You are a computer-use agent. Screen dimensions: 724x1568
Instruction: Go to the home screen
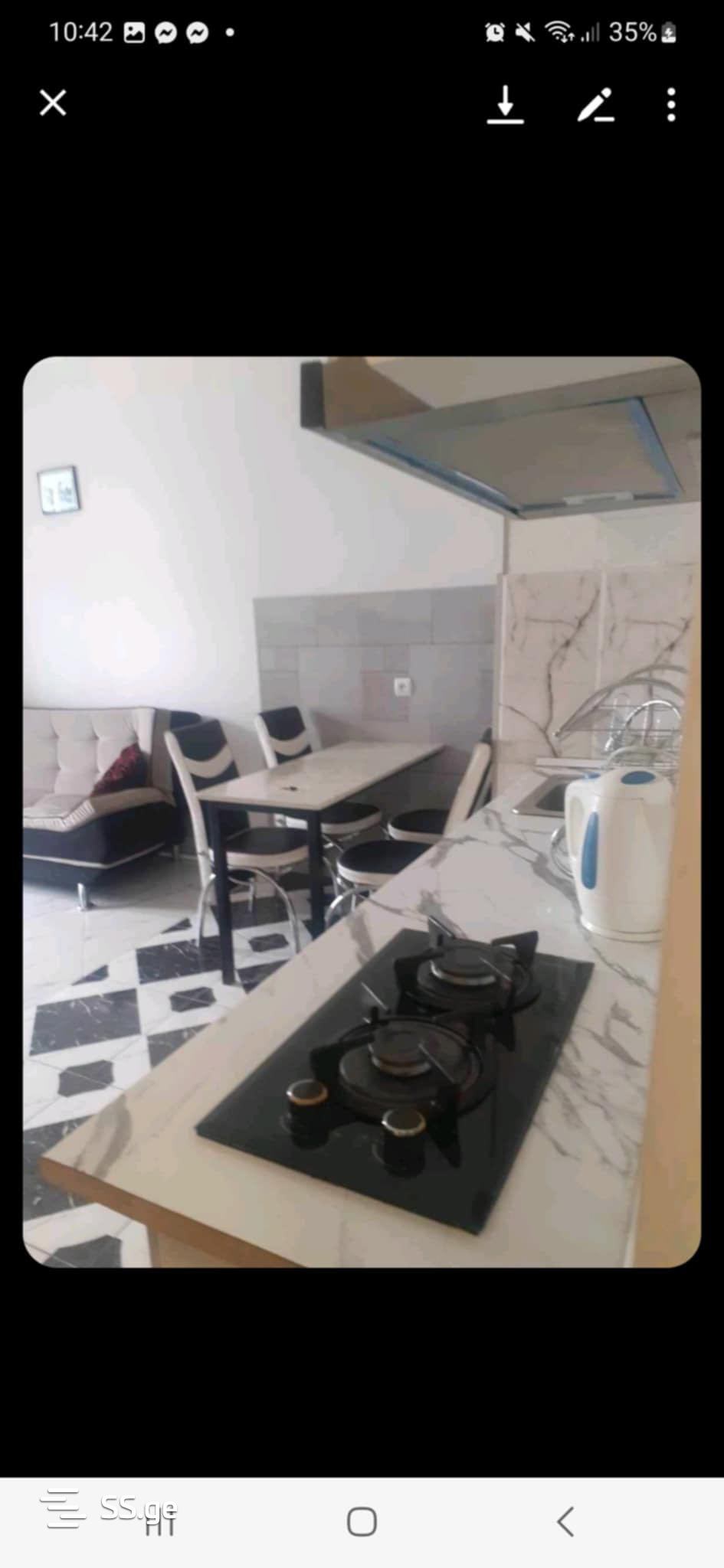[362, 1521]
